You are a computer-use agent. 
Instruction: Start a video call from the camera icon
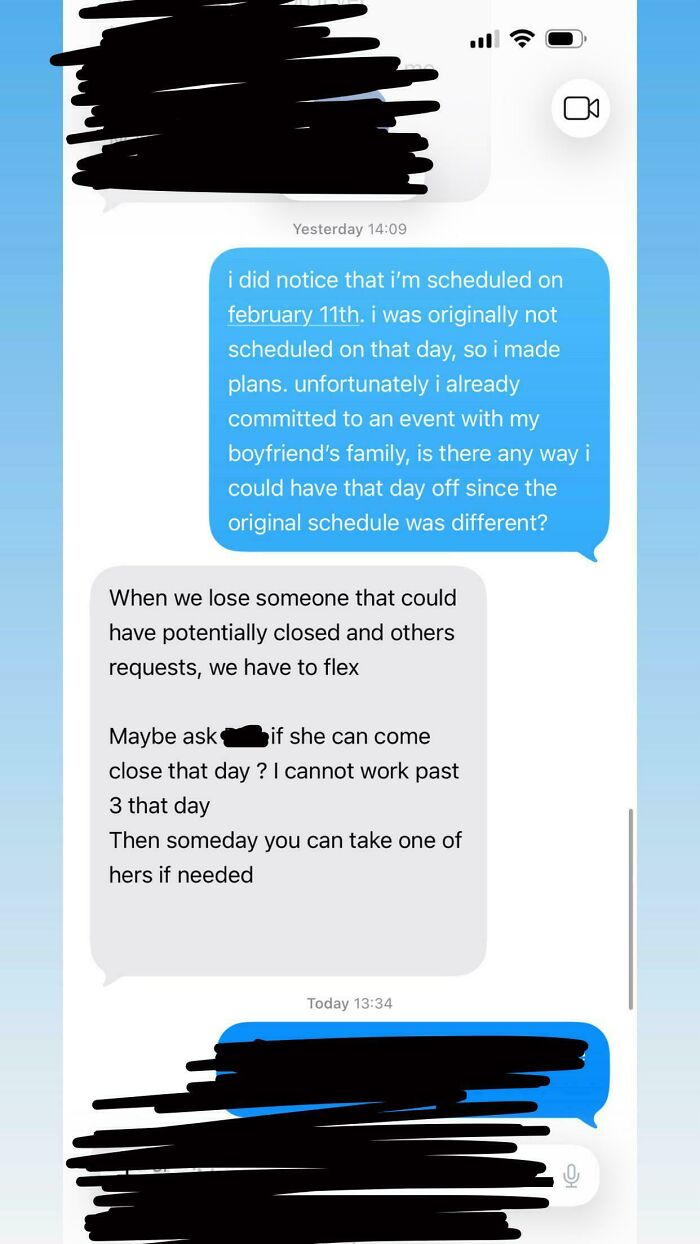(x=581, y=108)
